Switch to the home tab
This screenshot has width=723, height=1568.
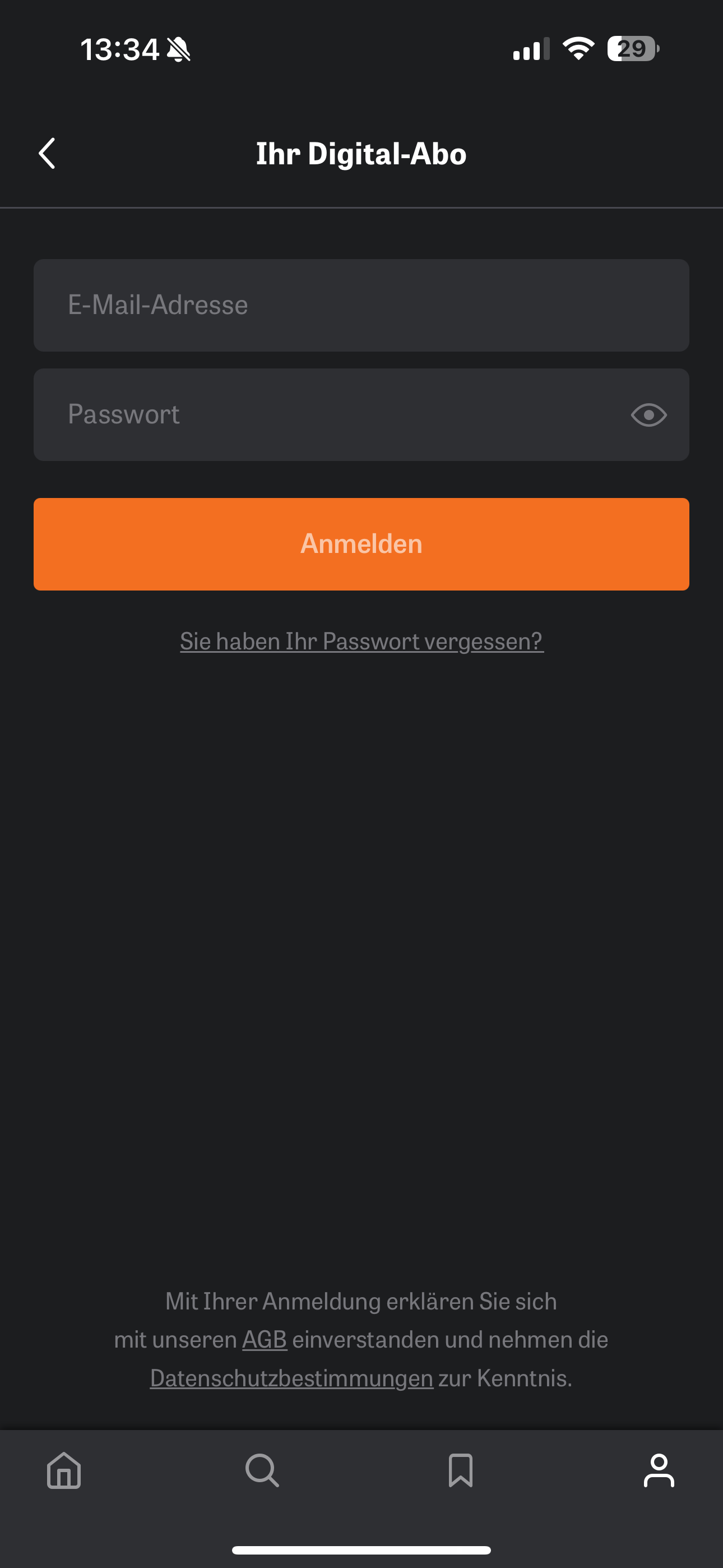tap(64, 1470)
